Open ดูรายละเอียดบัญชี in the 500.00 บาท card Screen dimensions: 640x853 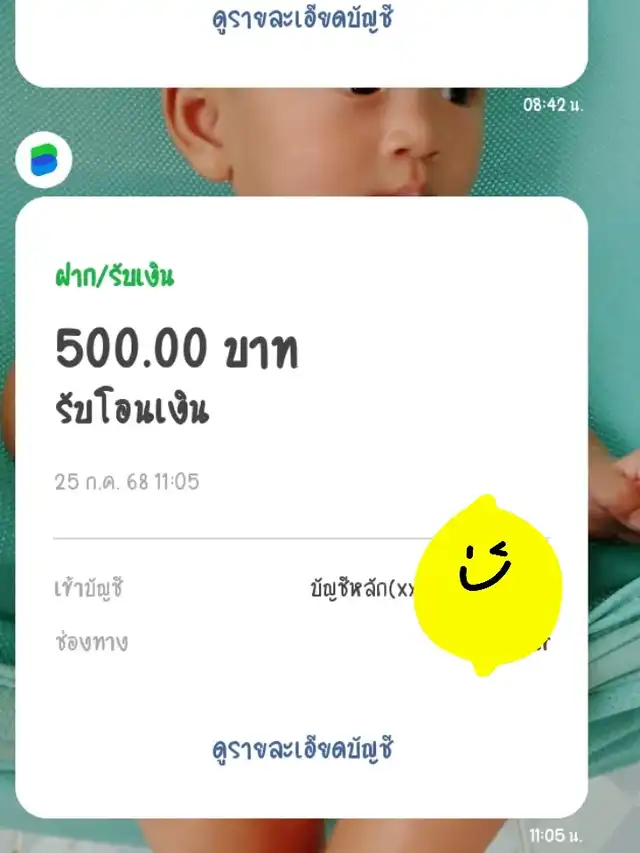(x=304, y=747)
